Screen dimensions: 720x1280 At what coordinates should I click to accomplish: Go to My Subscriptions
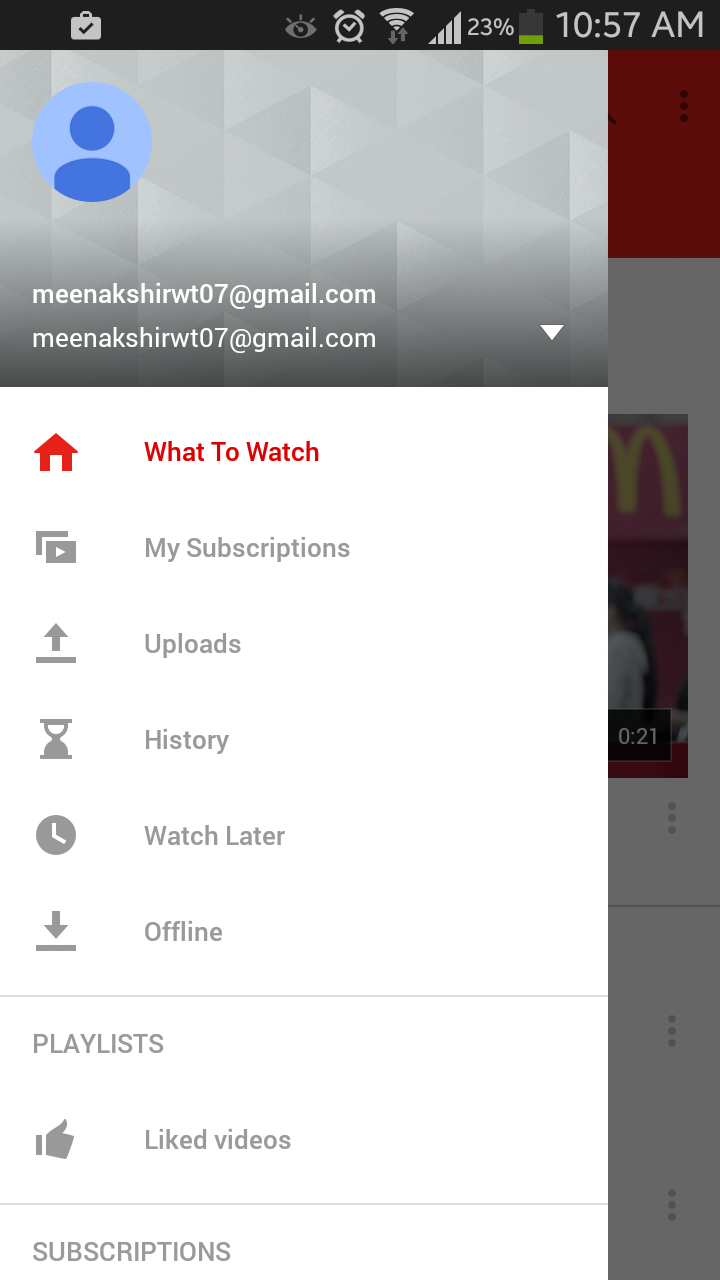pos(247,548)
